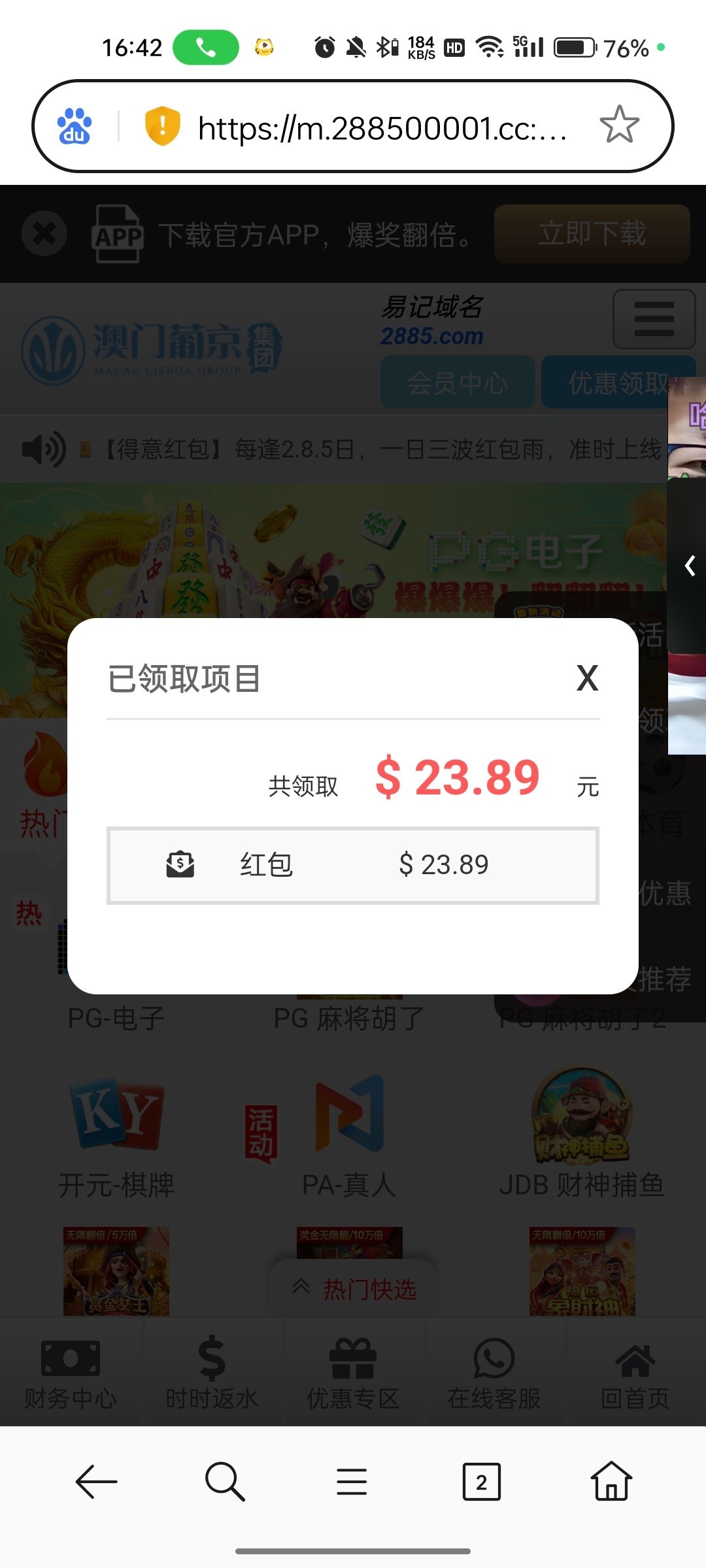
Task: View the open browser tabs
Action: coord(481,1482)
